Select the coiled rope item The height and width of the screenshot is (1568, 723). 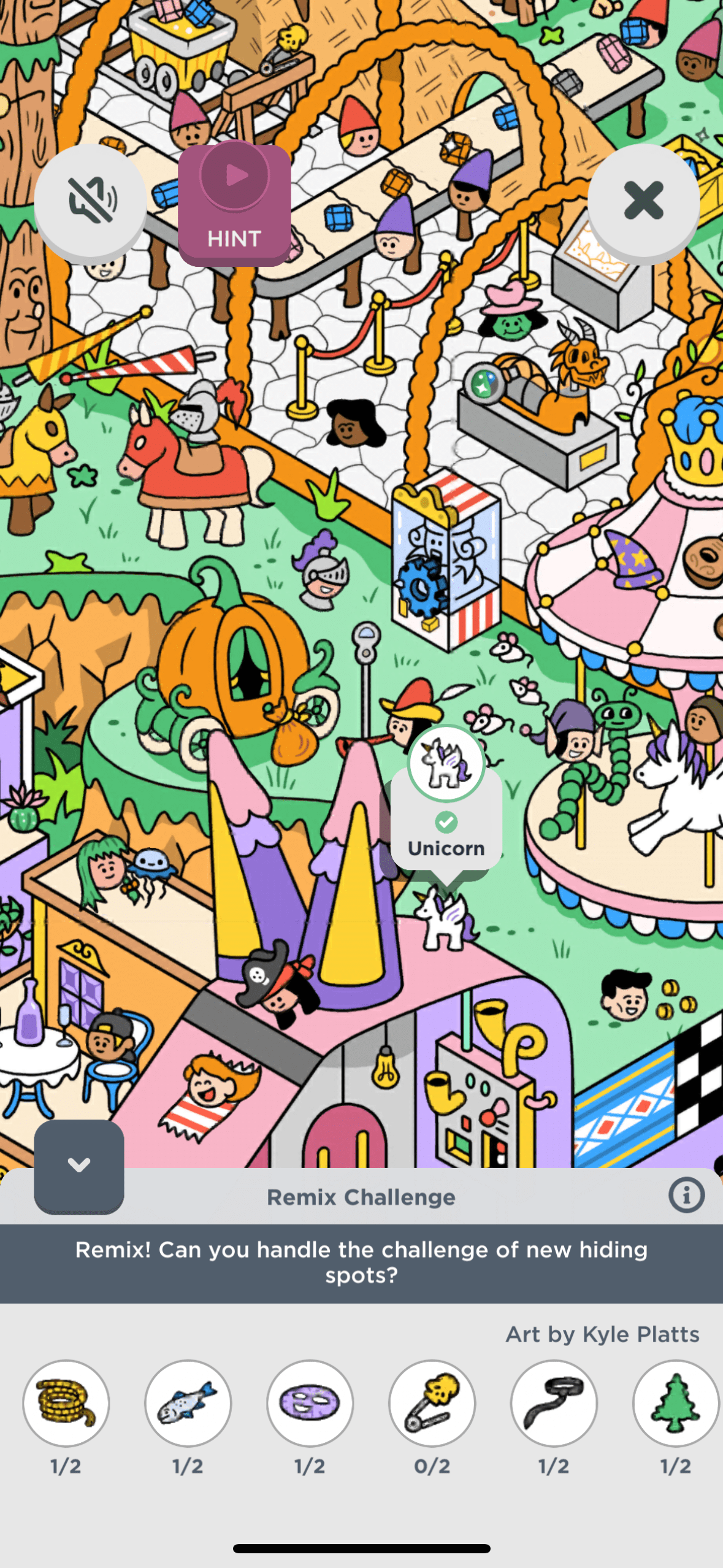[x=66, y=1402]
